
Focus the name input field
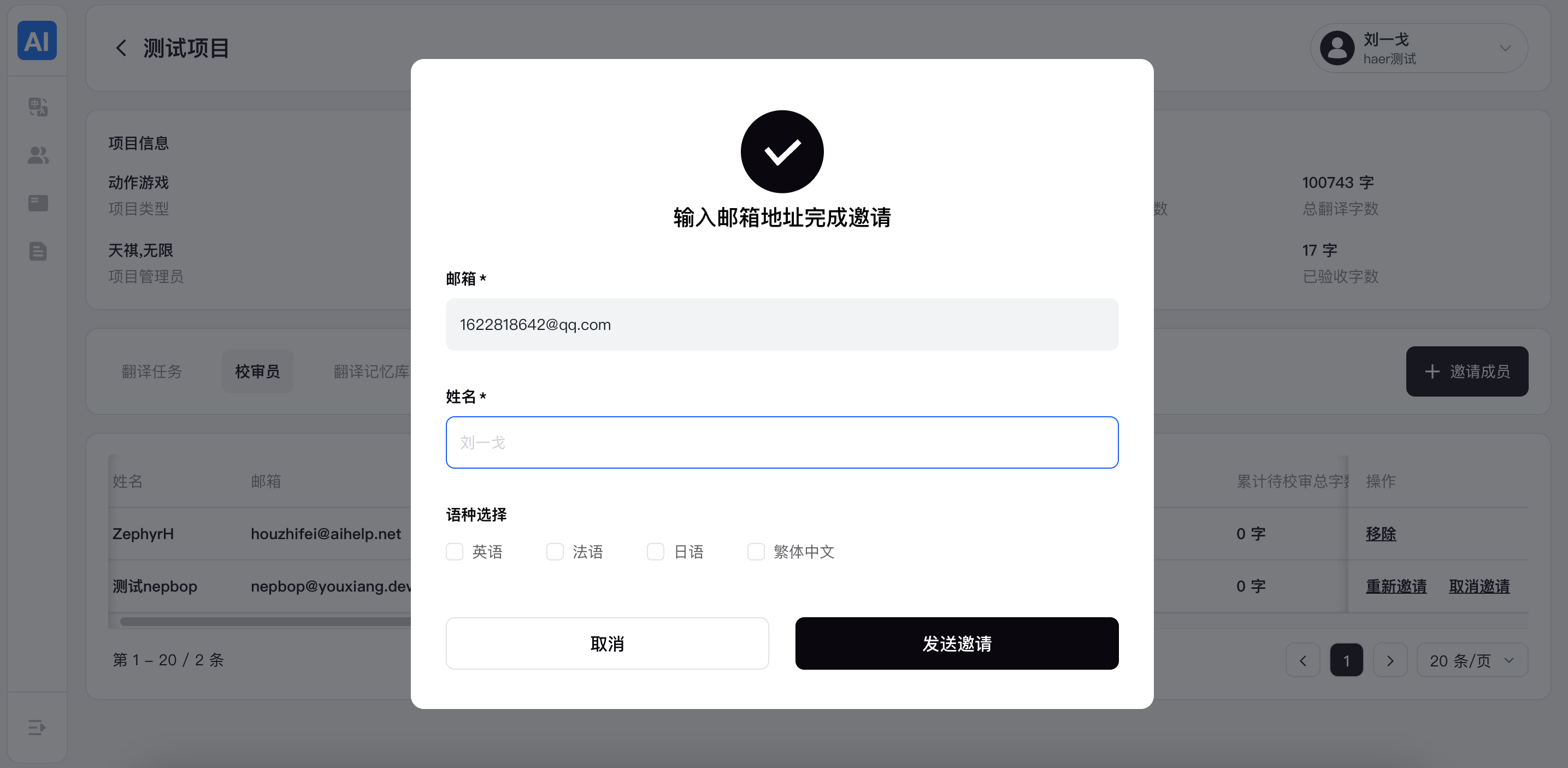tap(782, 442)
